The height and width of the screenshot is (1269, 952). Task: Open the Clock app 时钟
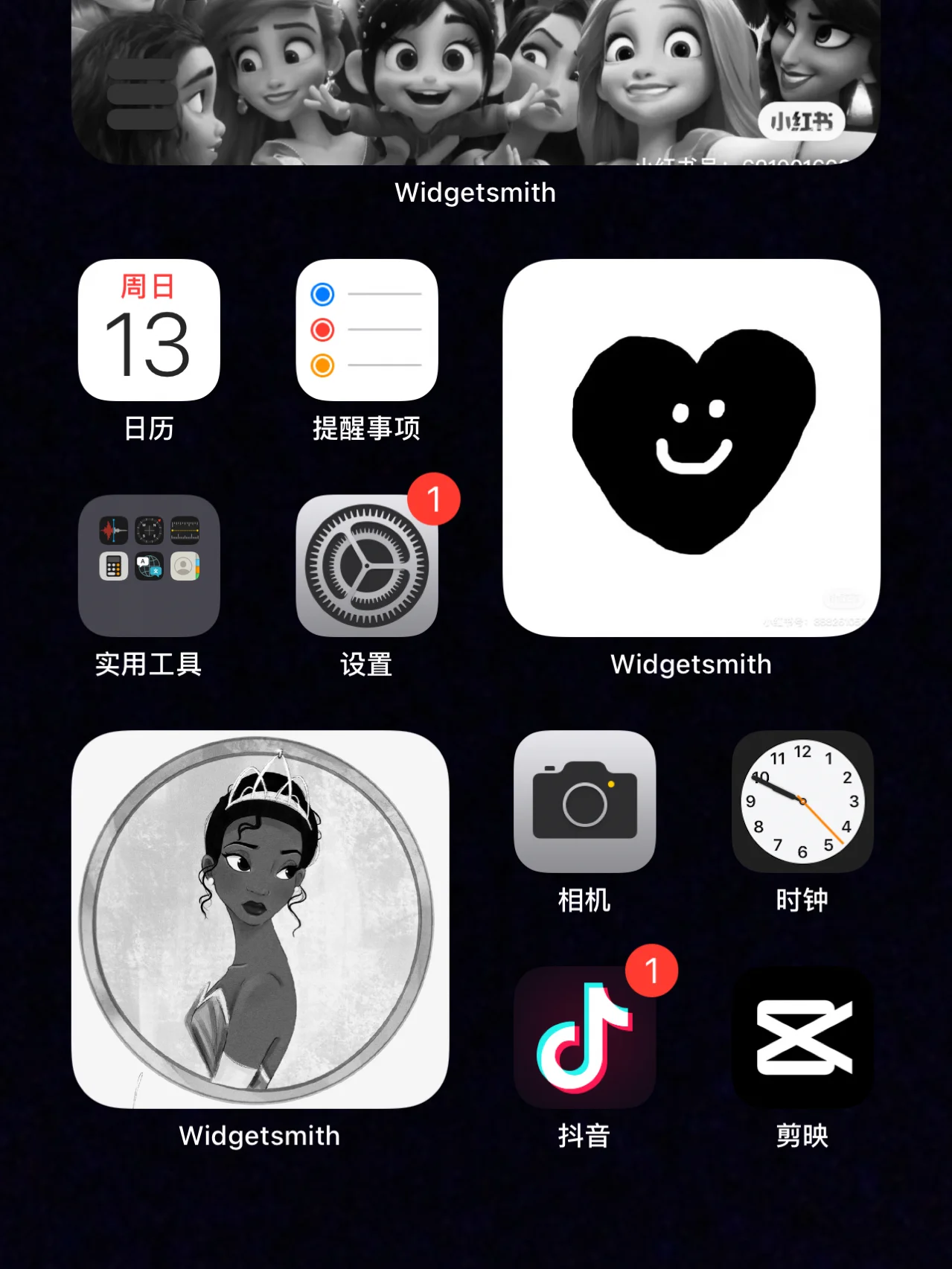(x=802, y=802)
